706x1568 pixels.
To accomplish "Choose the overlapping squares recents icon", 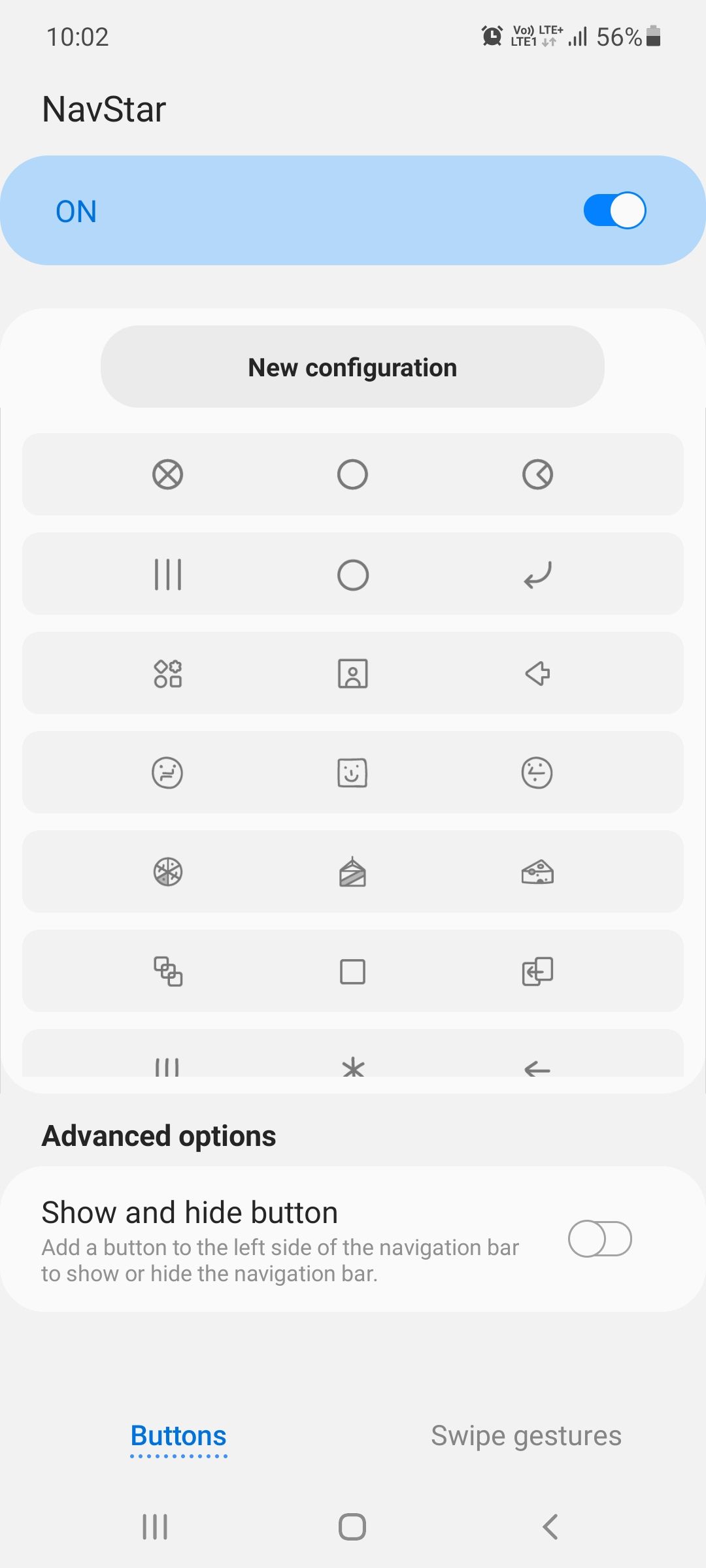I will point(168,972).
